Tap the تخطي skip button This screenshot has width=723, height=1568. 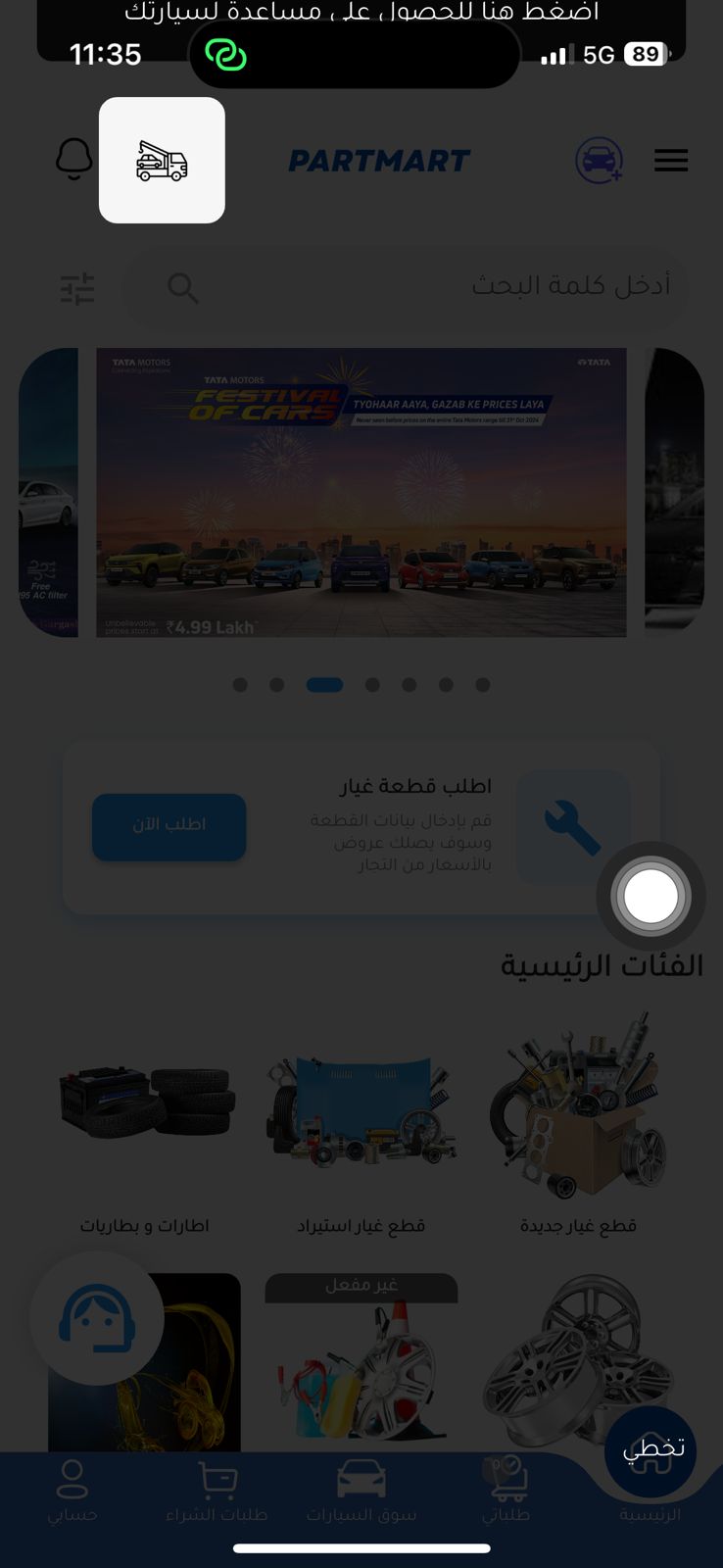pyautogui.click(x=651, y=1449)
